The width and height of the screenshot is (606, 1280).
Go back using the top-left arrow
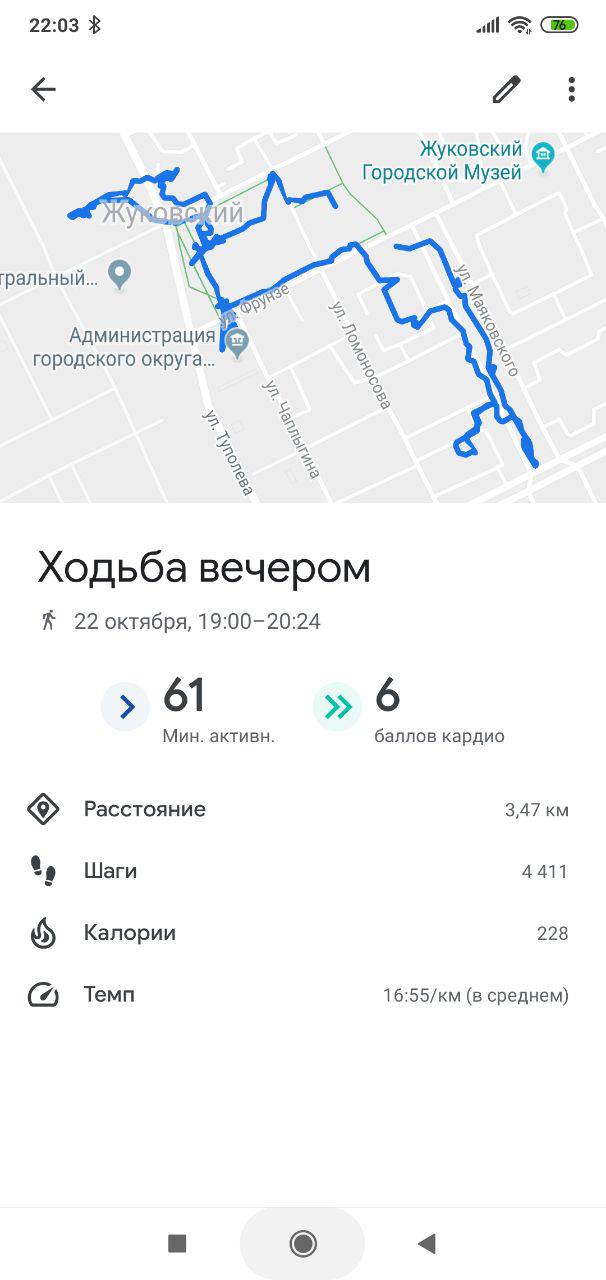[43, 90]
